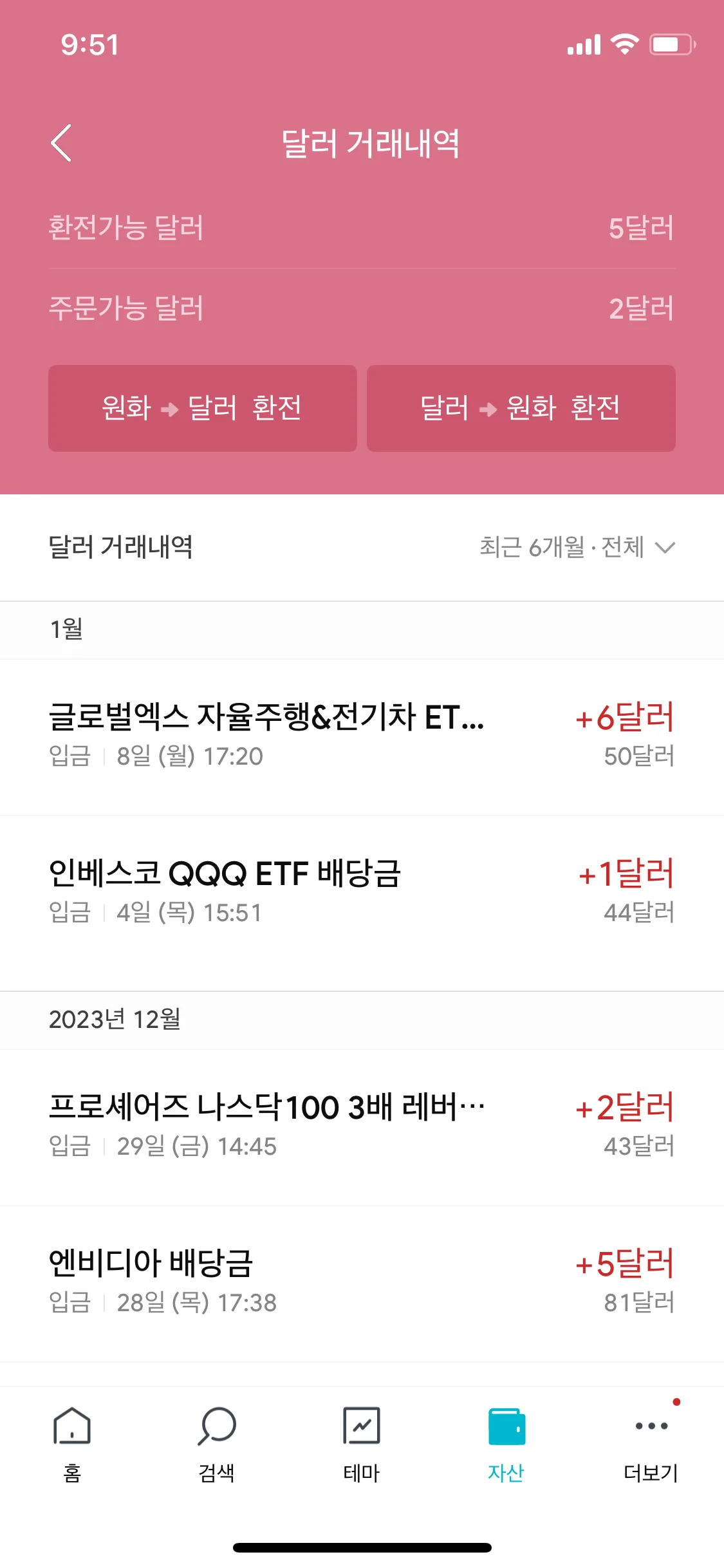Image resolution: width=724 pixels, height=1568 pixels.
Task: Open 글로벌엑스 자율주행&전기차 ETF transaction
Action: (x=362, y=735)
